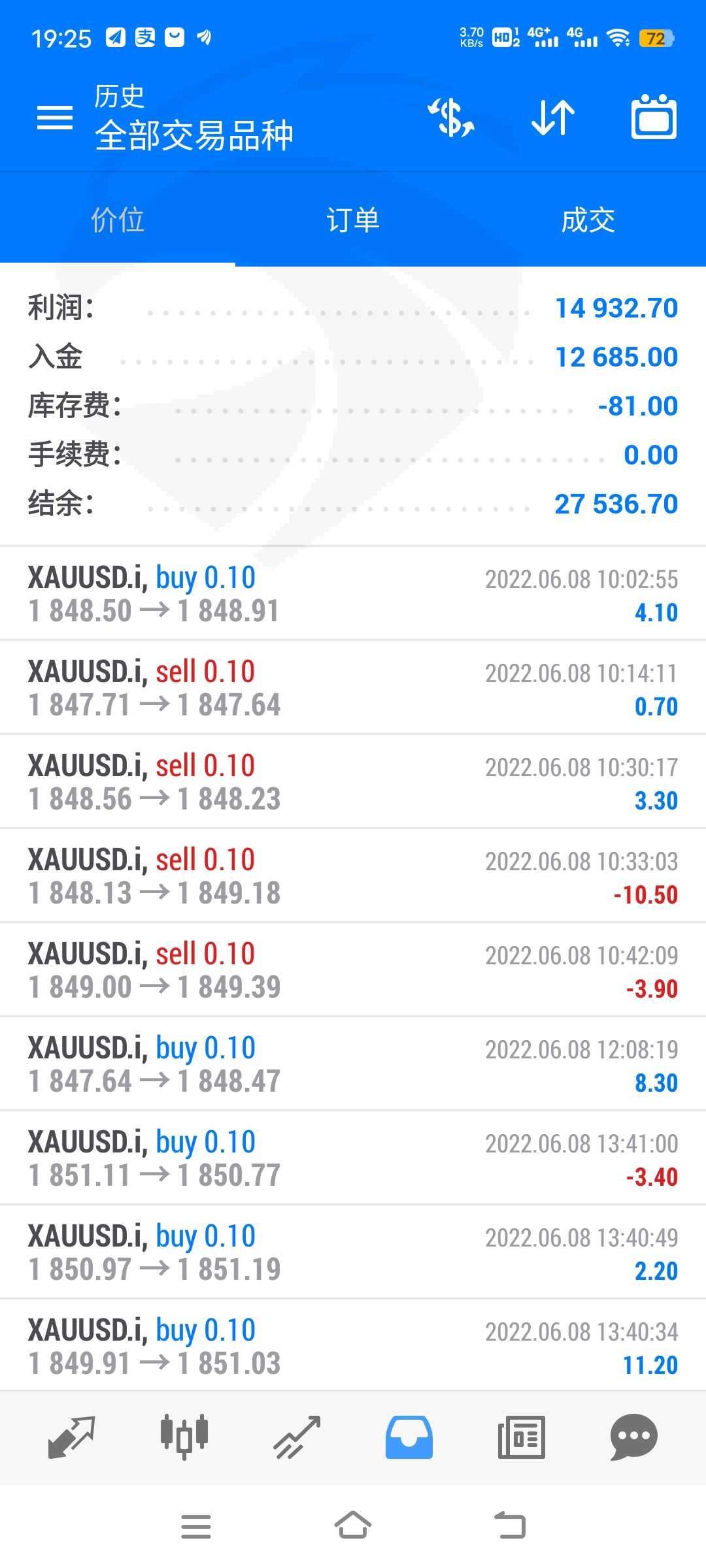This screenshot has height=1568, width=706.
Task: Tap the system home button
Action: point(353,1526)
